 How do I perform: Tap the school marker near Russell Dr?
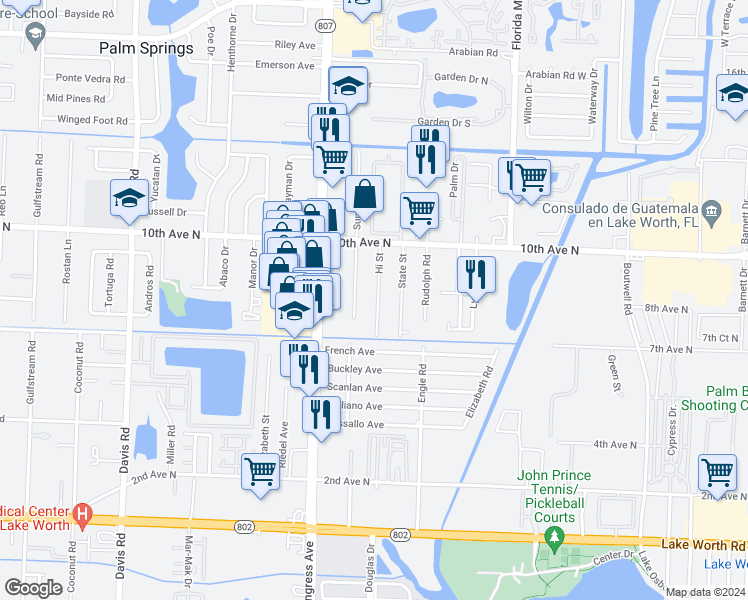[129, 199]
